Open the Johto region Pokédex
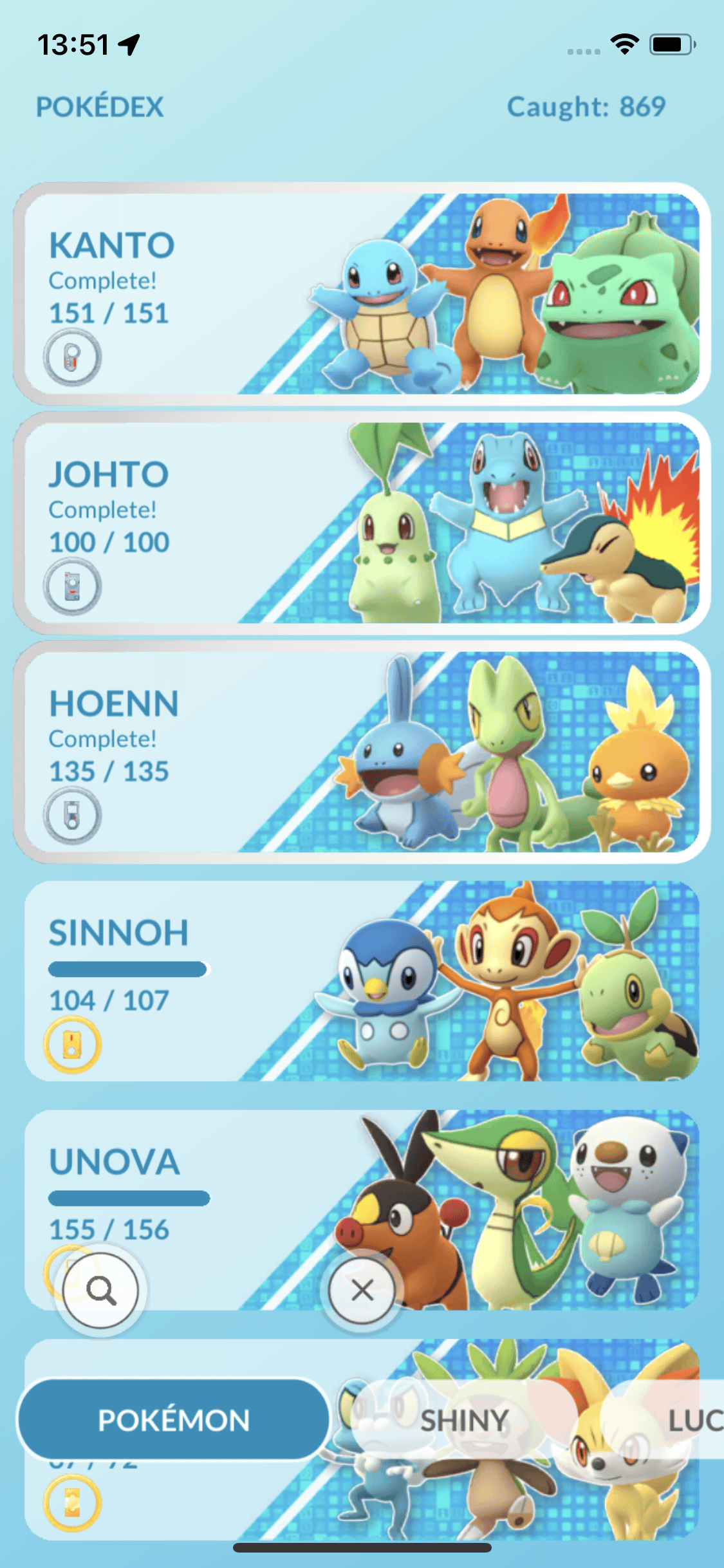This screenshot has width=724, height=1568. click(x=362, y=523)
